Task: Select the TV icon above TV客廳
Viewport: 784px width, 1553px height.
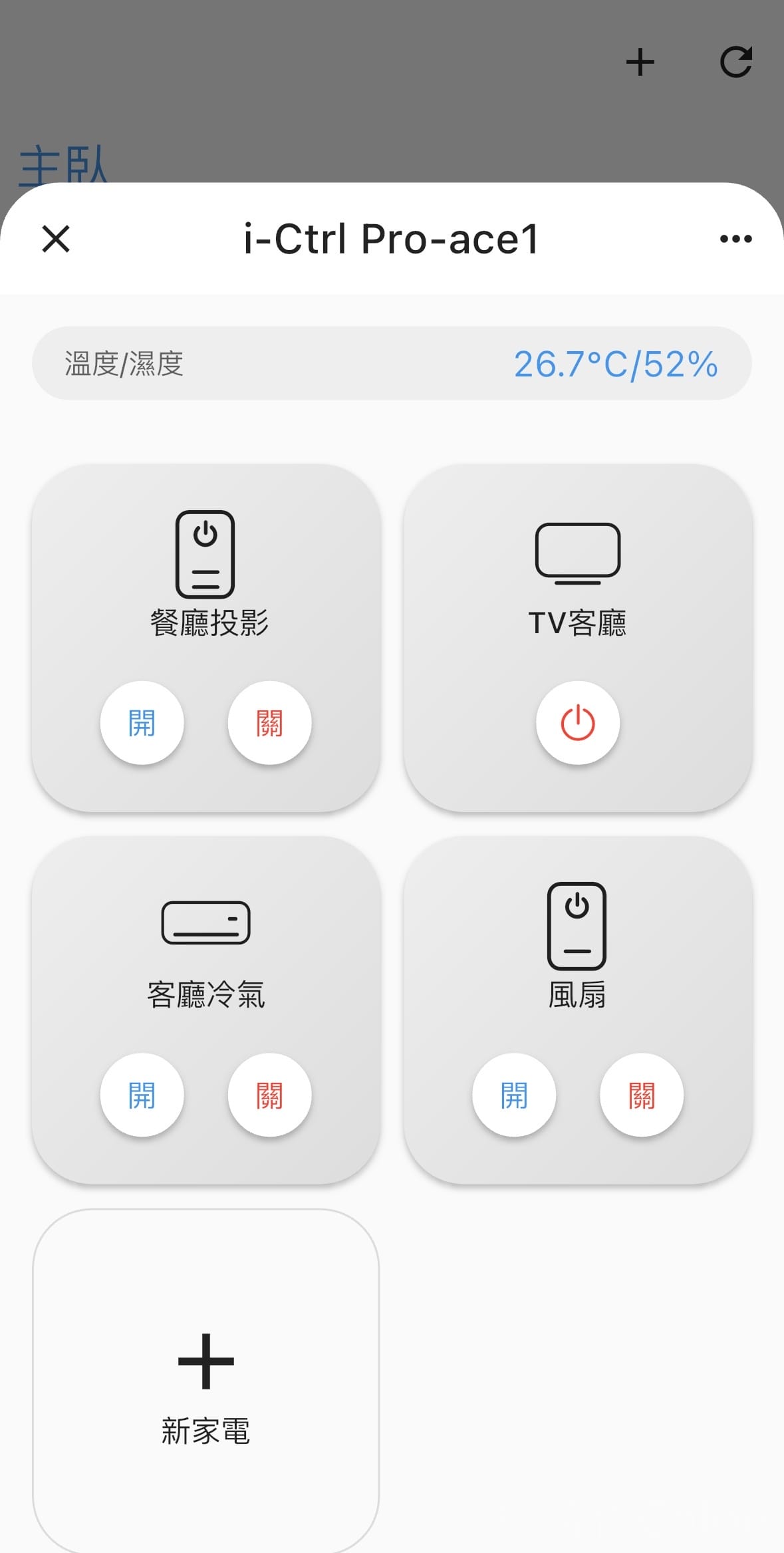Action: [x=578, y=551]
